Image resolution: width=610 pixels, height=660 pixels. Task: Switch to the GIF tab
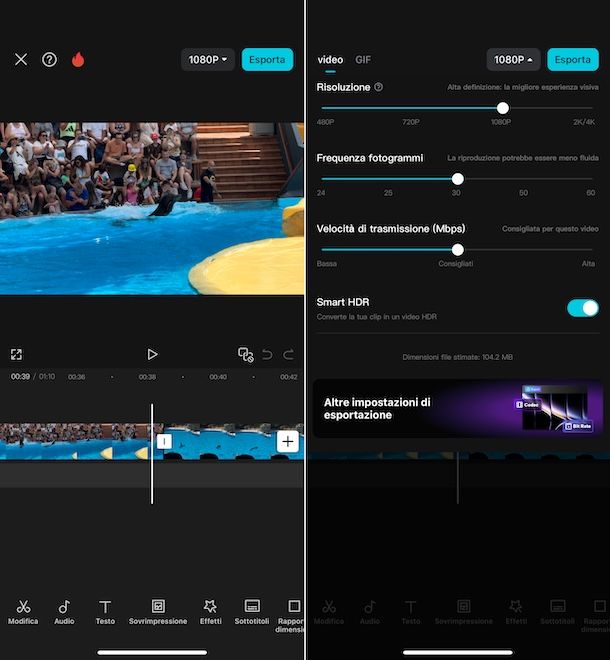click(x=363, y=60)
